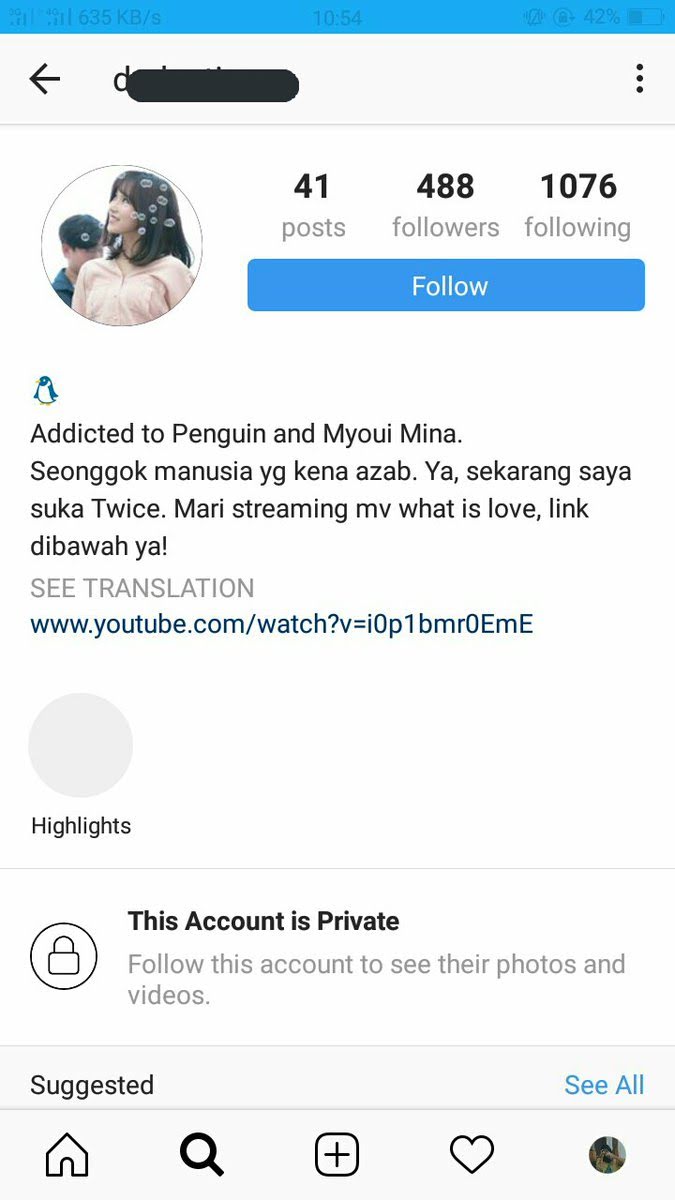View the profile picture

click(x=122, y=246)
